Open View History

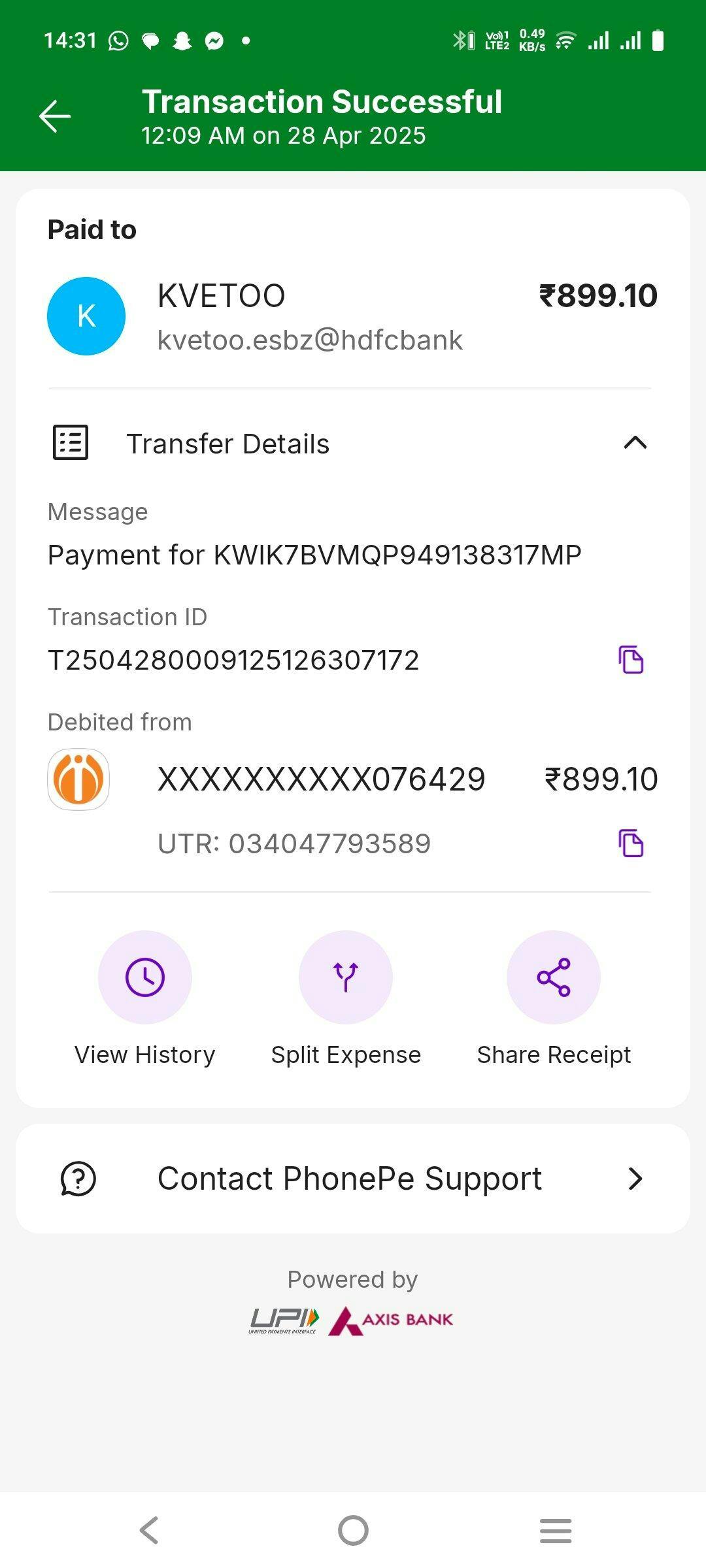point(144,977)
